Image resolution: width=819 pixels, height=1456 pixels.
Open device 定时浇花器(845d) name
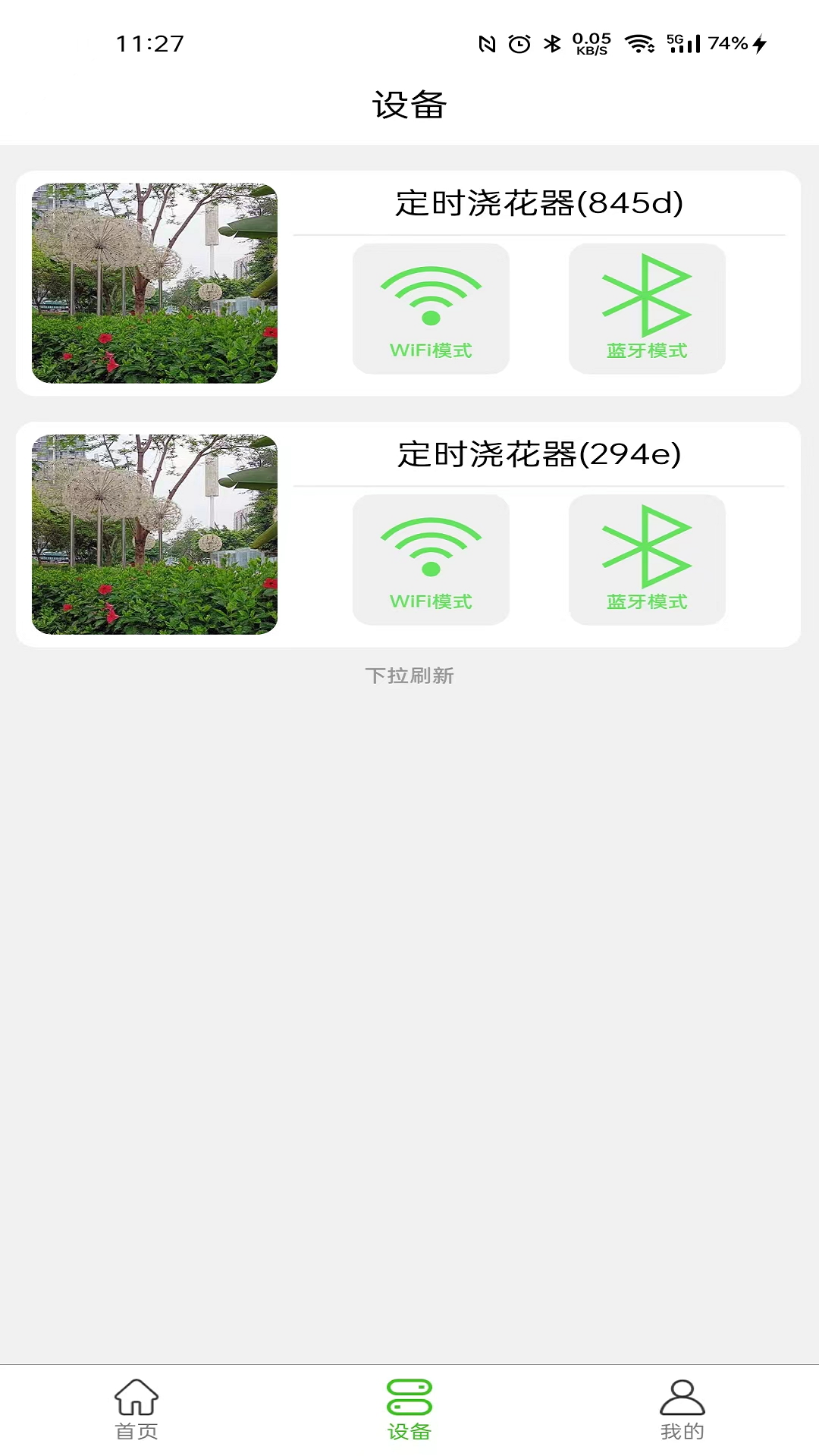539,205
